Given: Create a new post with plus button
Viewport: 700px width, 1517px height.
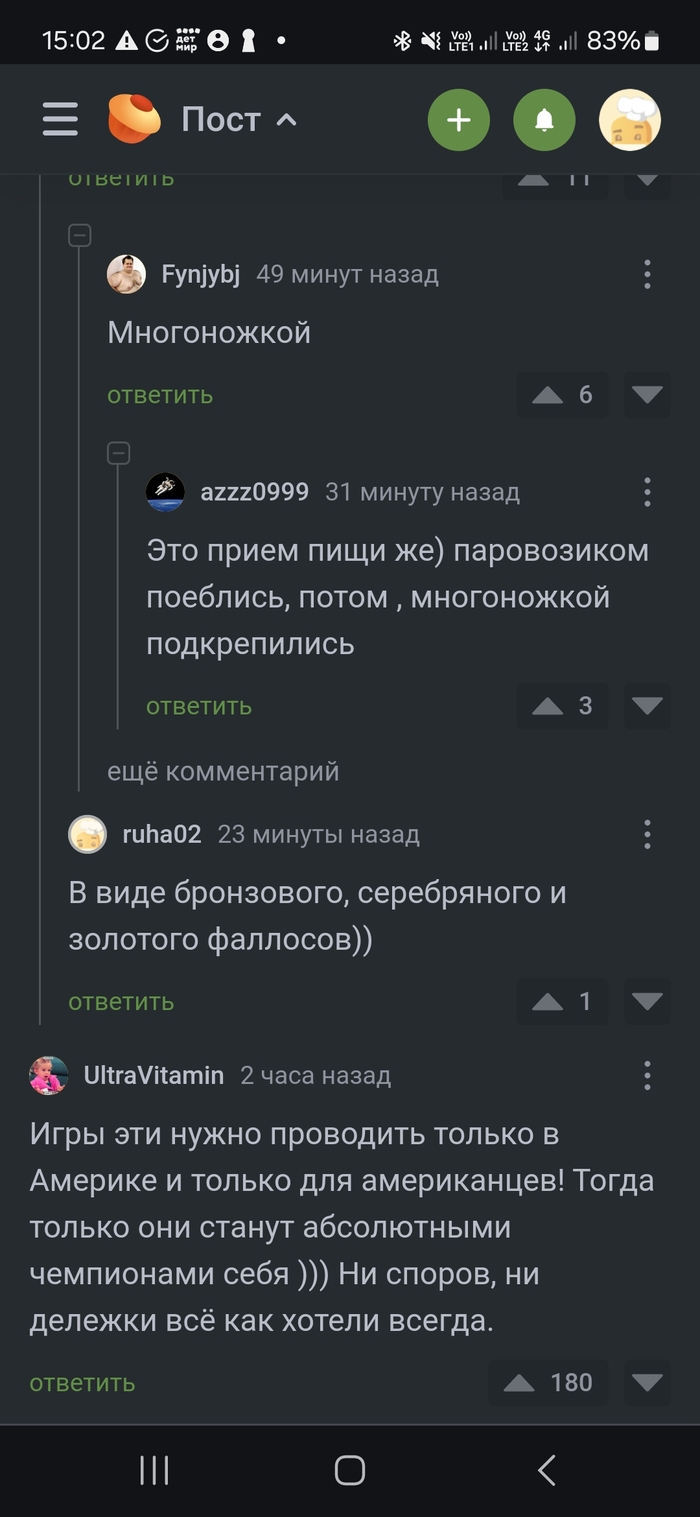Looking at the screenshot, I should tap(458, 120).
